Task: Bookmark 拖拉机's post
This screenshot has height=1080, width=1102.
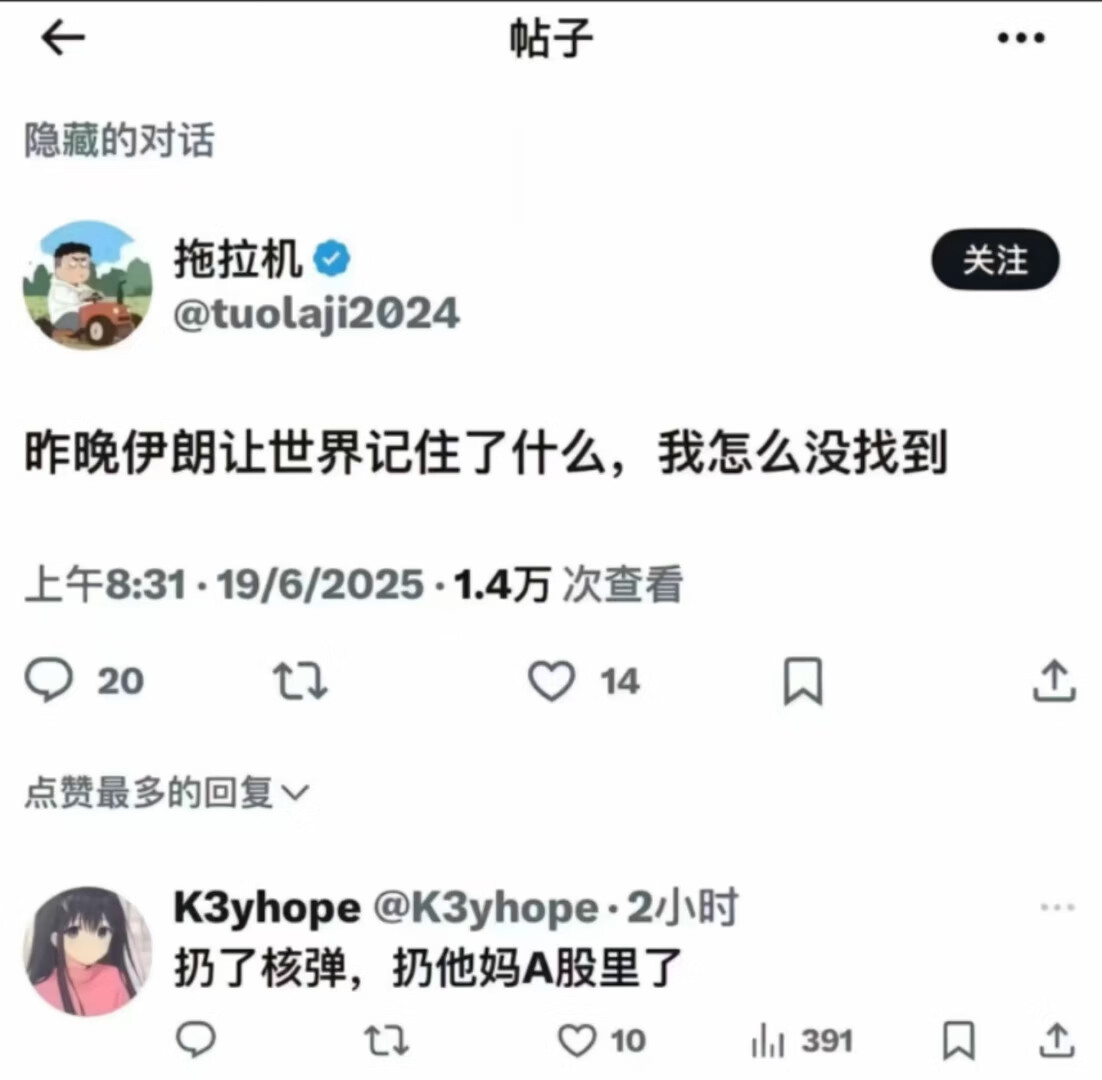Action: pos(802,682)
